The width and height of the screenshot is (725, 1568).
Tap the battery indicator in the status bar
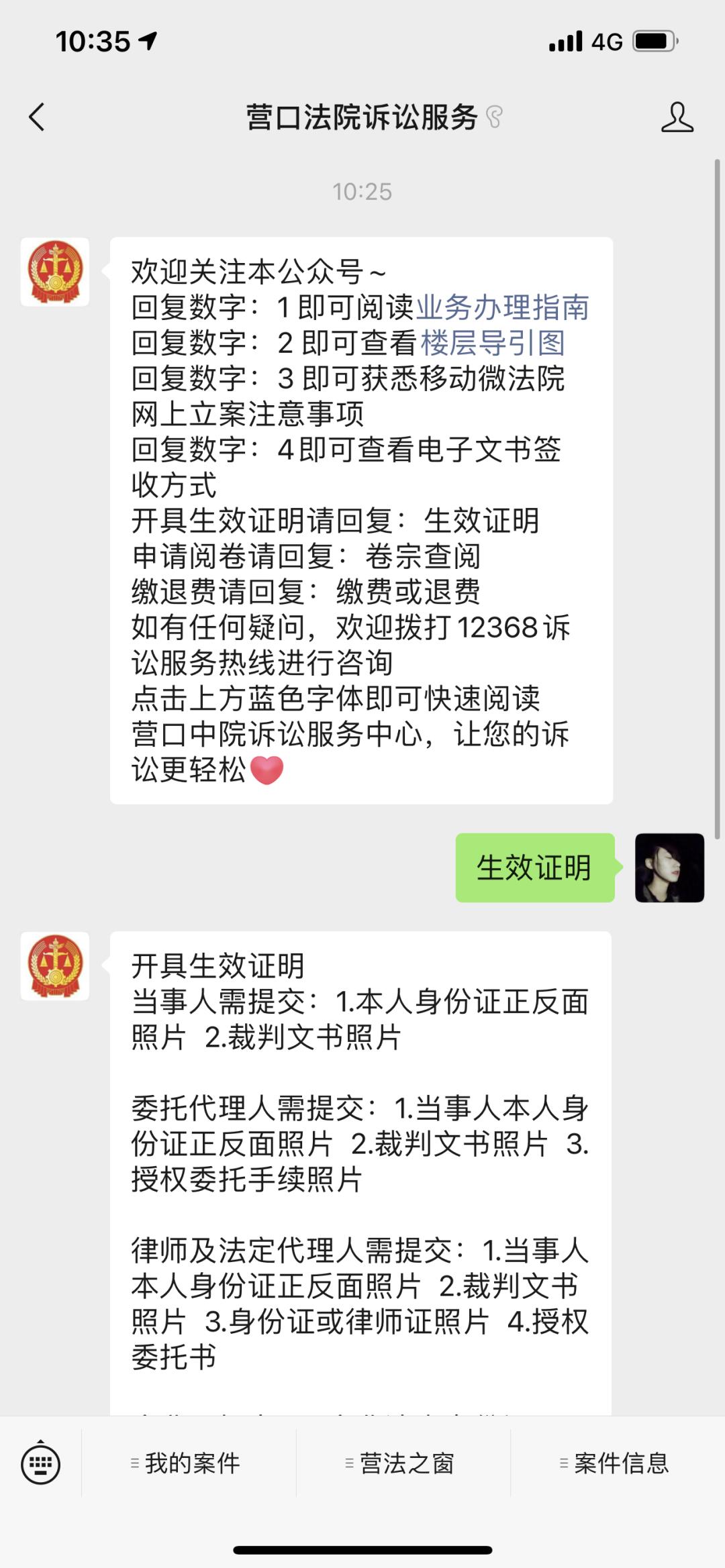click(x=654, y=42)
